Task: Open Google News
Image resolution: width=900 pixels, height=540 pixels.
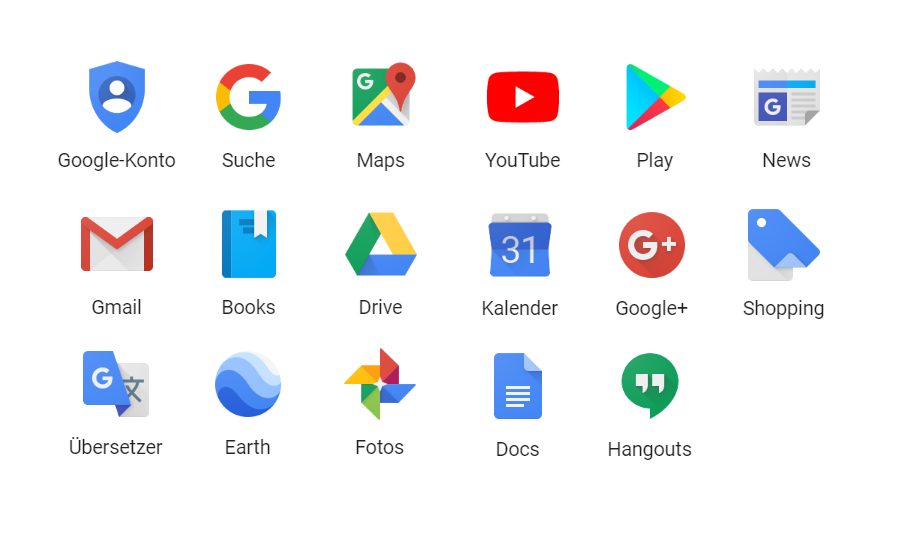Action: click(786, 97)
